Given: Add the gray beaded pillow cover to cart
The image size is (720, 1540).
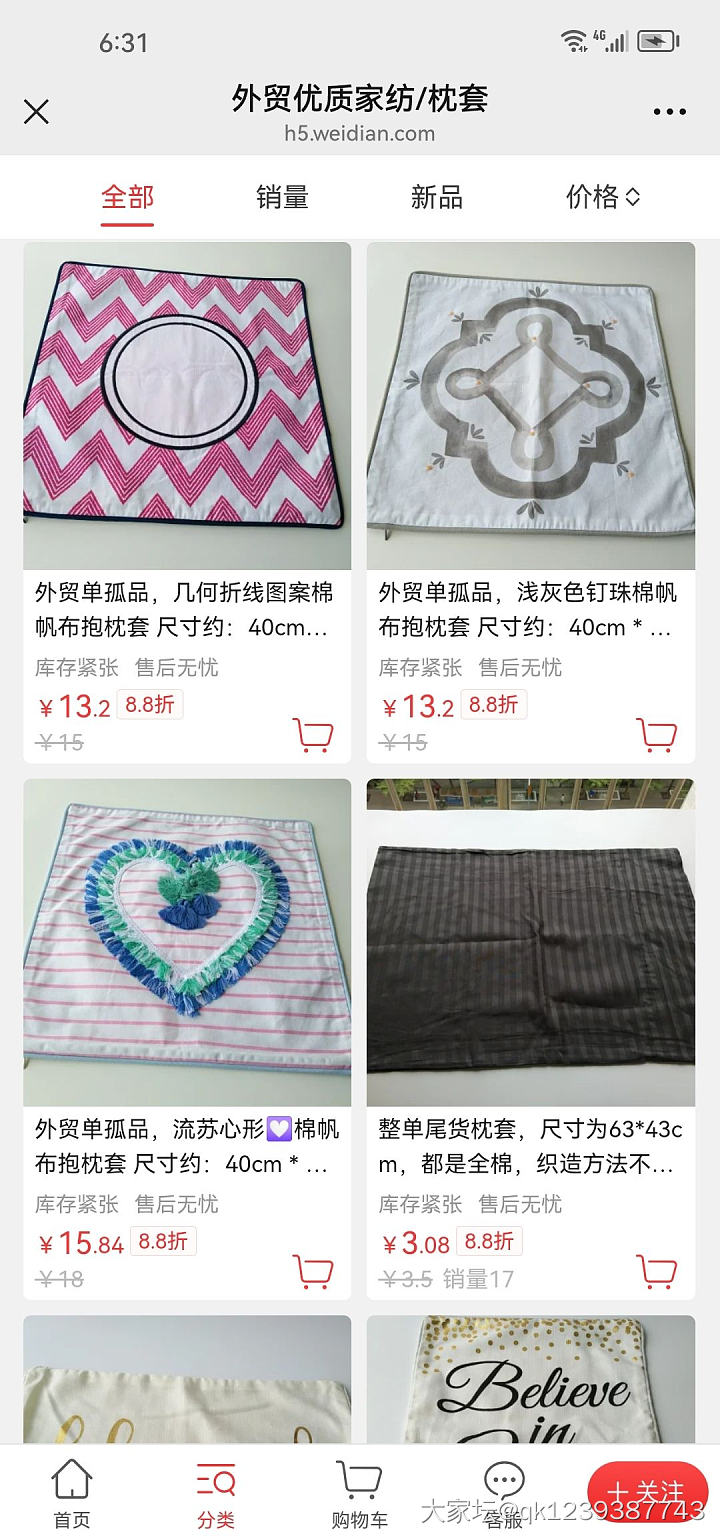Looking at the screenshot, I should [658, 733].
